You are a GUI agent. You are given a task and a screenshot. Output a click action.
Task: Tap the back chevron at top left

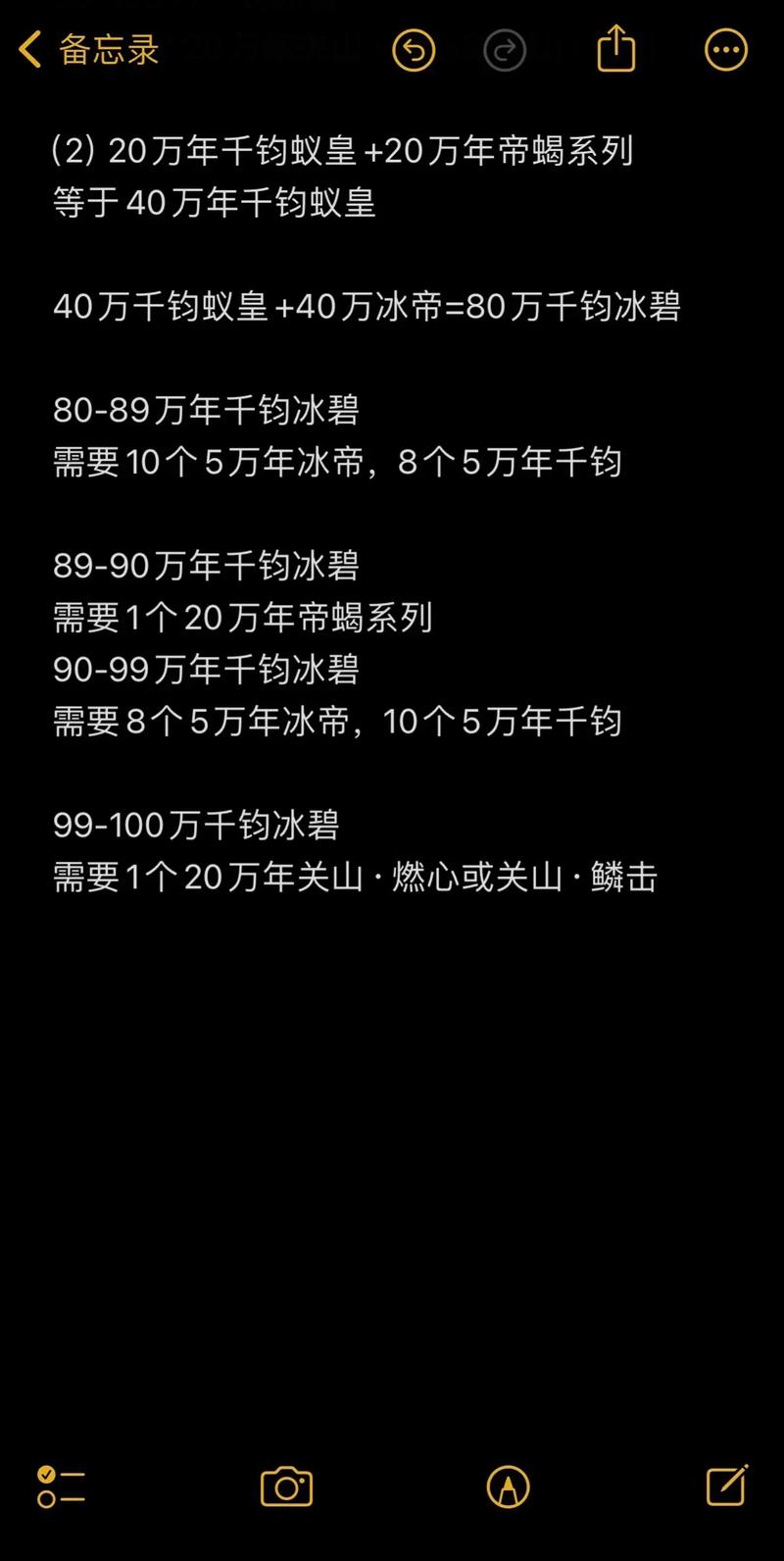(26, 49)
